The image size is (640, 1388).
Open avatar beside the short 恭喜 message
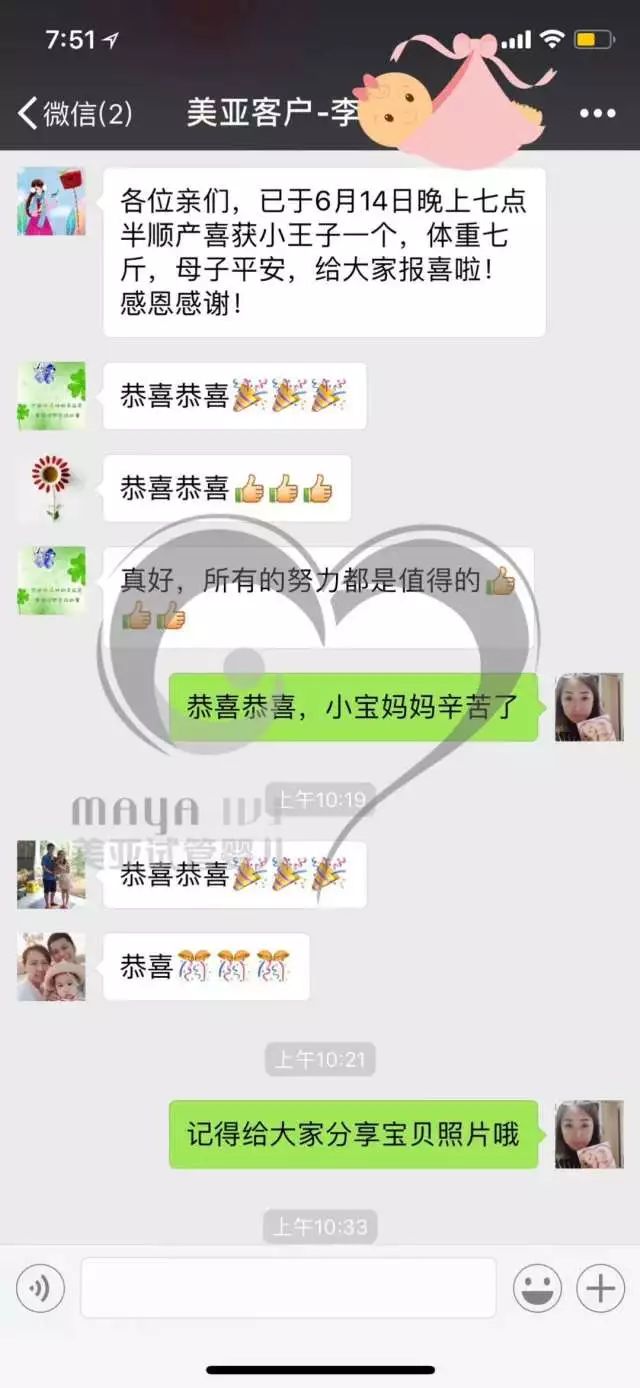click(51, 967)
